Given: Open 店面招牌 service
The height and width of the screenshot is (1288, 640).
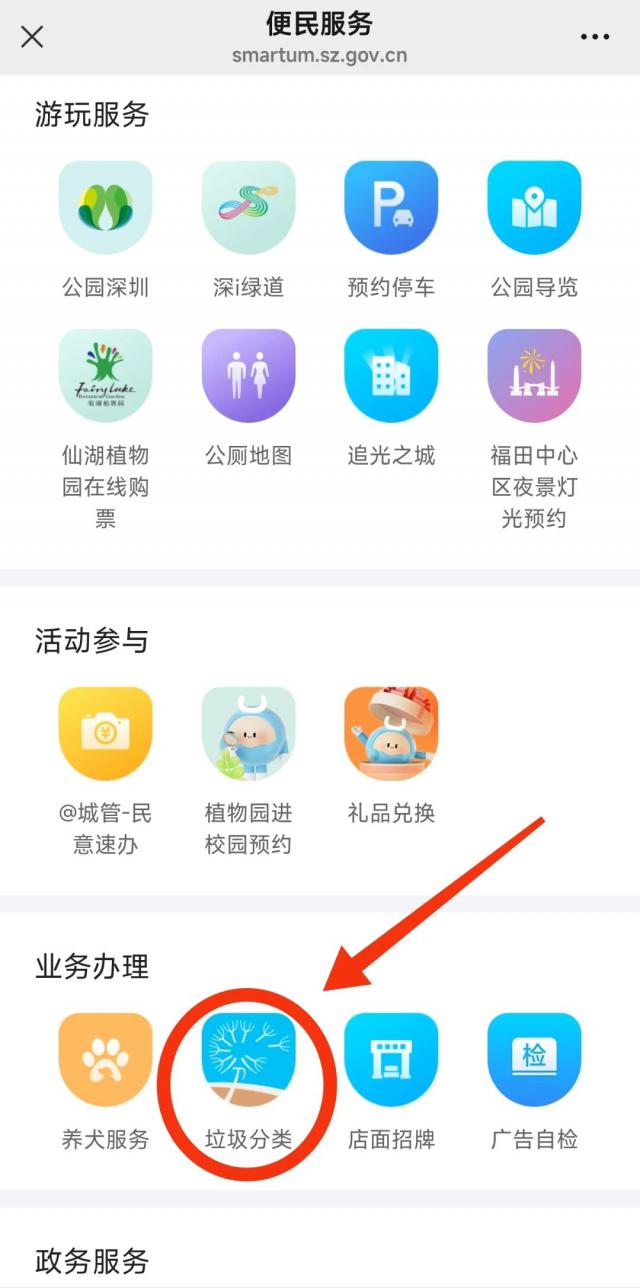Looking at the screenshot, I should tap(391, 1060).
